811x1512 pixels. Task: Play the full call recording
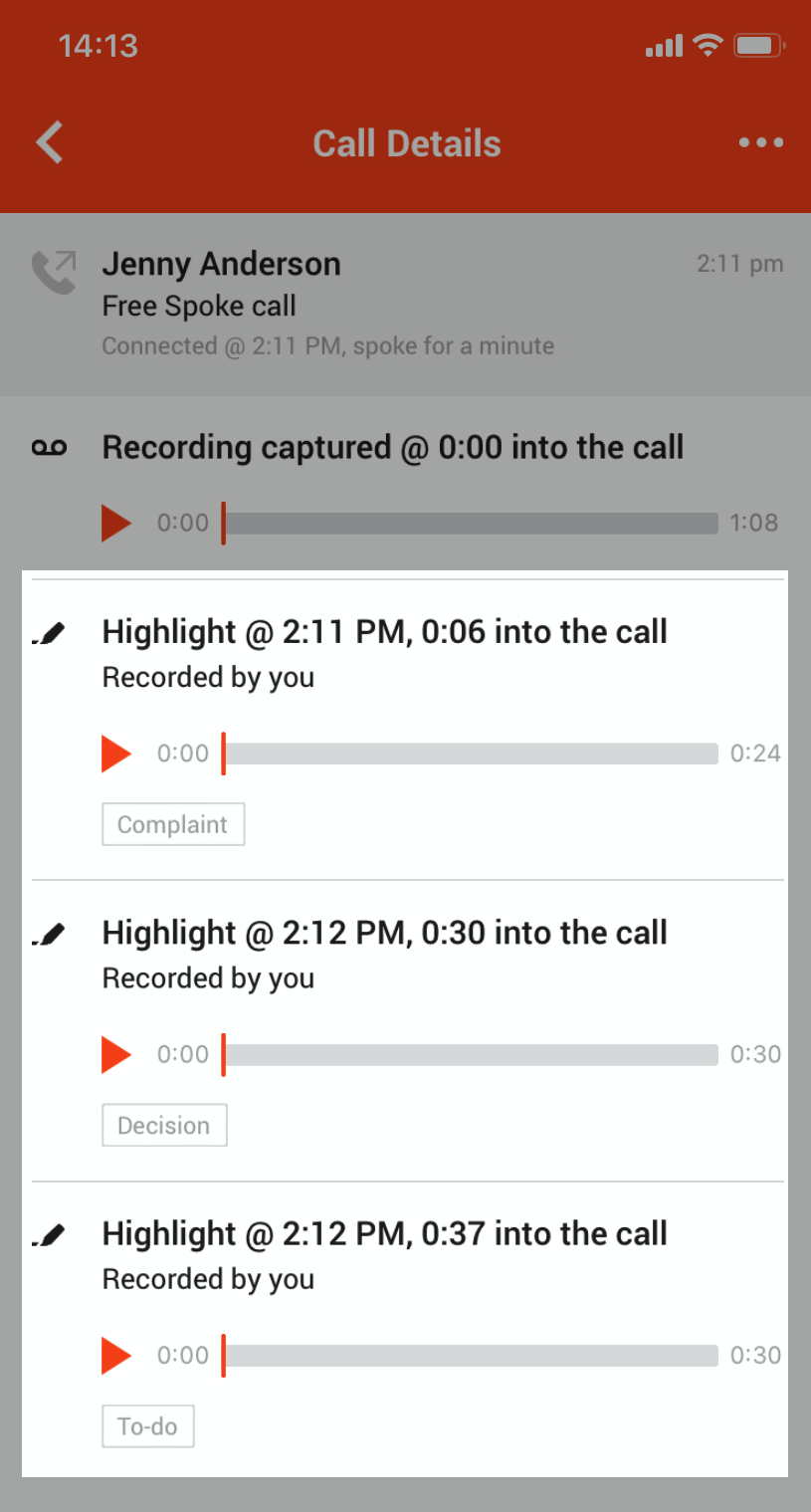(x=116, y=523)
